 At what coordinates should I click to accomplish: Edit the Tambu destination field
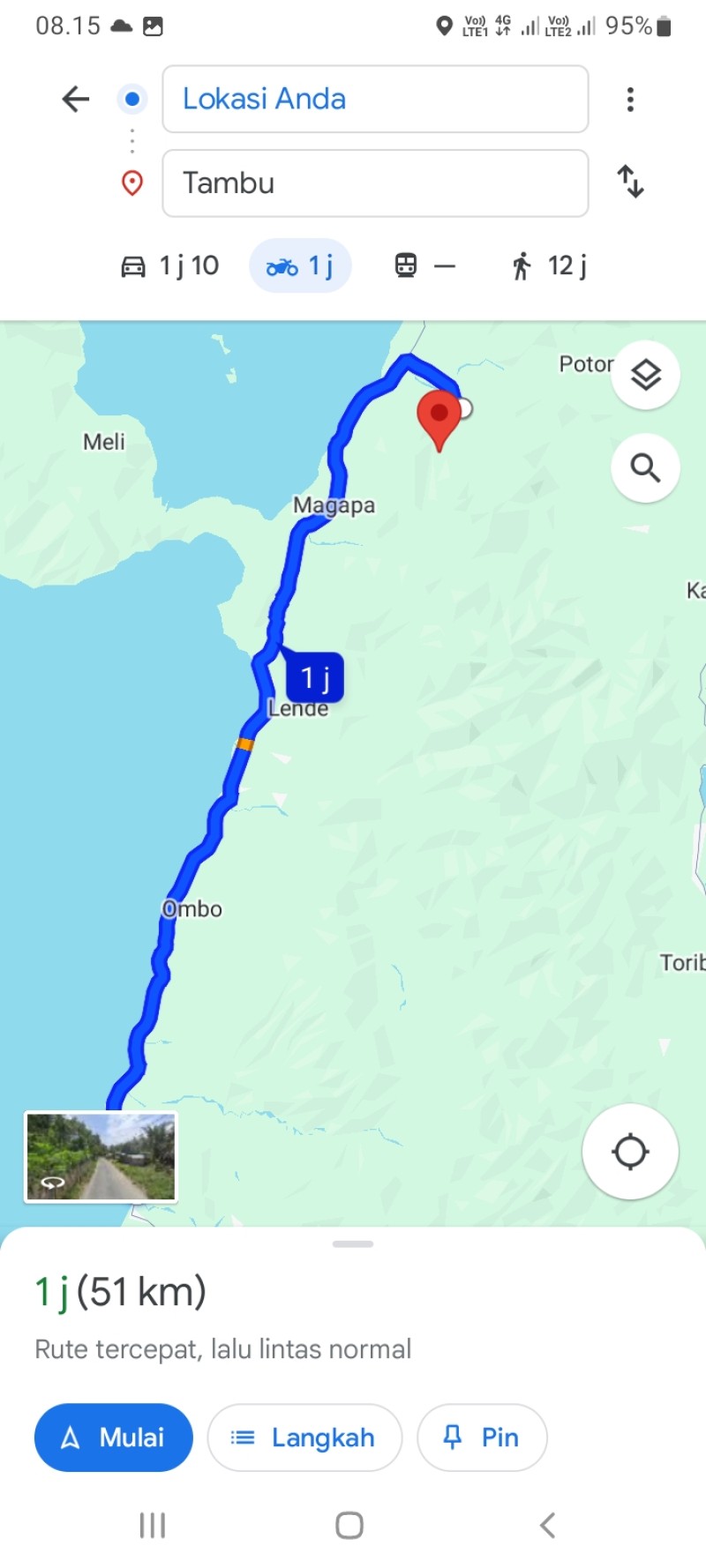tap(375, 183)
